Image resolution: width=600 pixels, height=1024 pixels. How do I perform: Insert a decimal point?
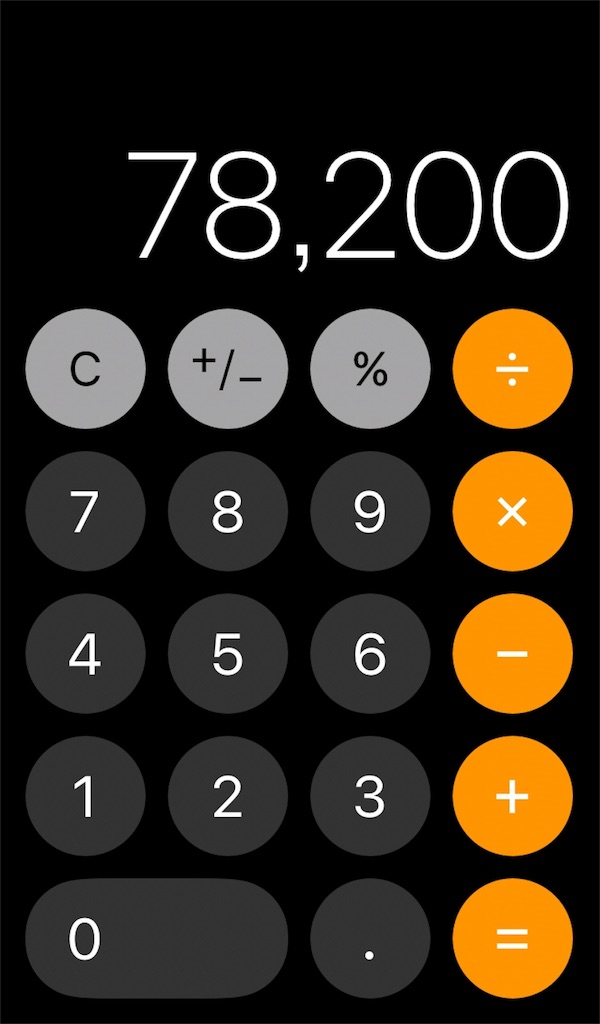pyautogui.click(x=370, y=938)
